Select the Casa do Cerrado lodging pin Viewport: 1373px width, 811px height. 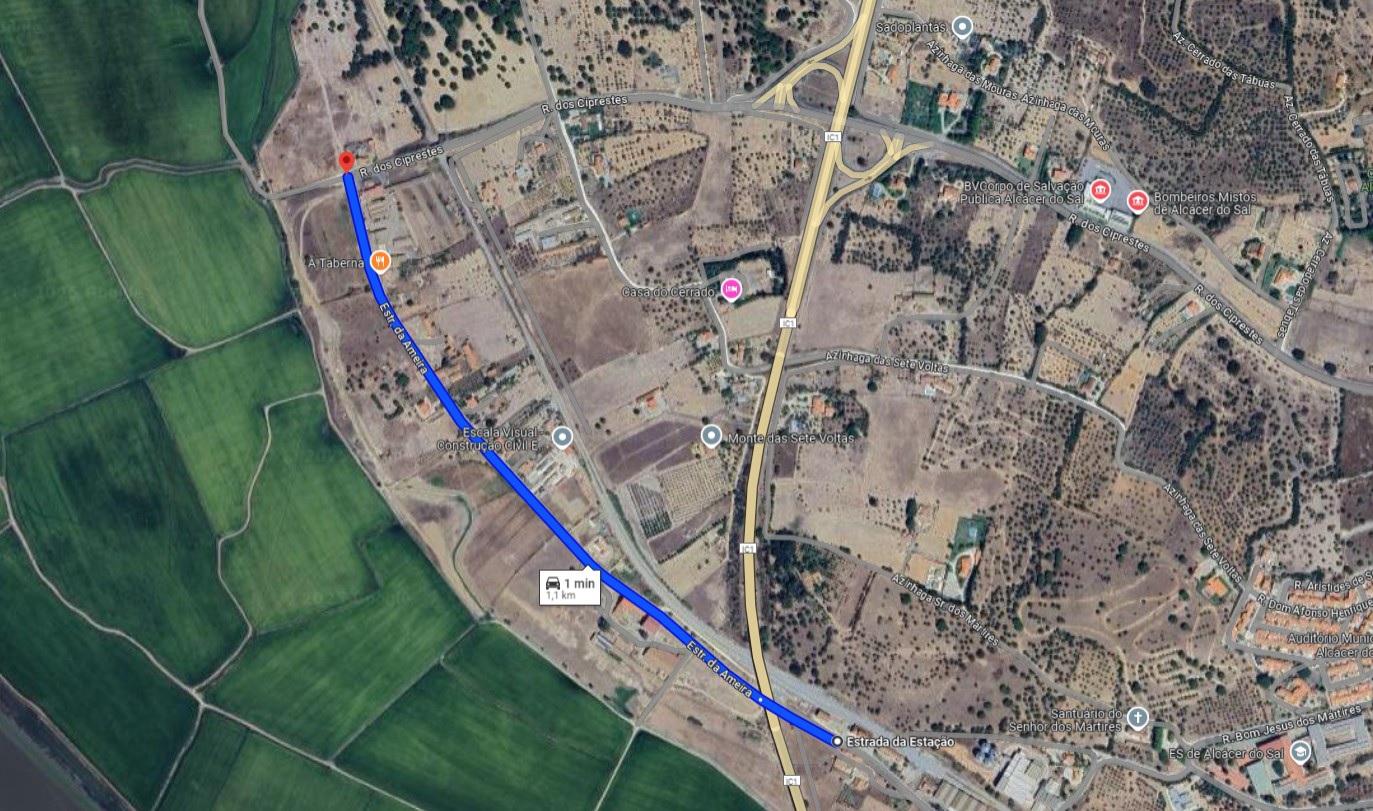tap(731, 290)
